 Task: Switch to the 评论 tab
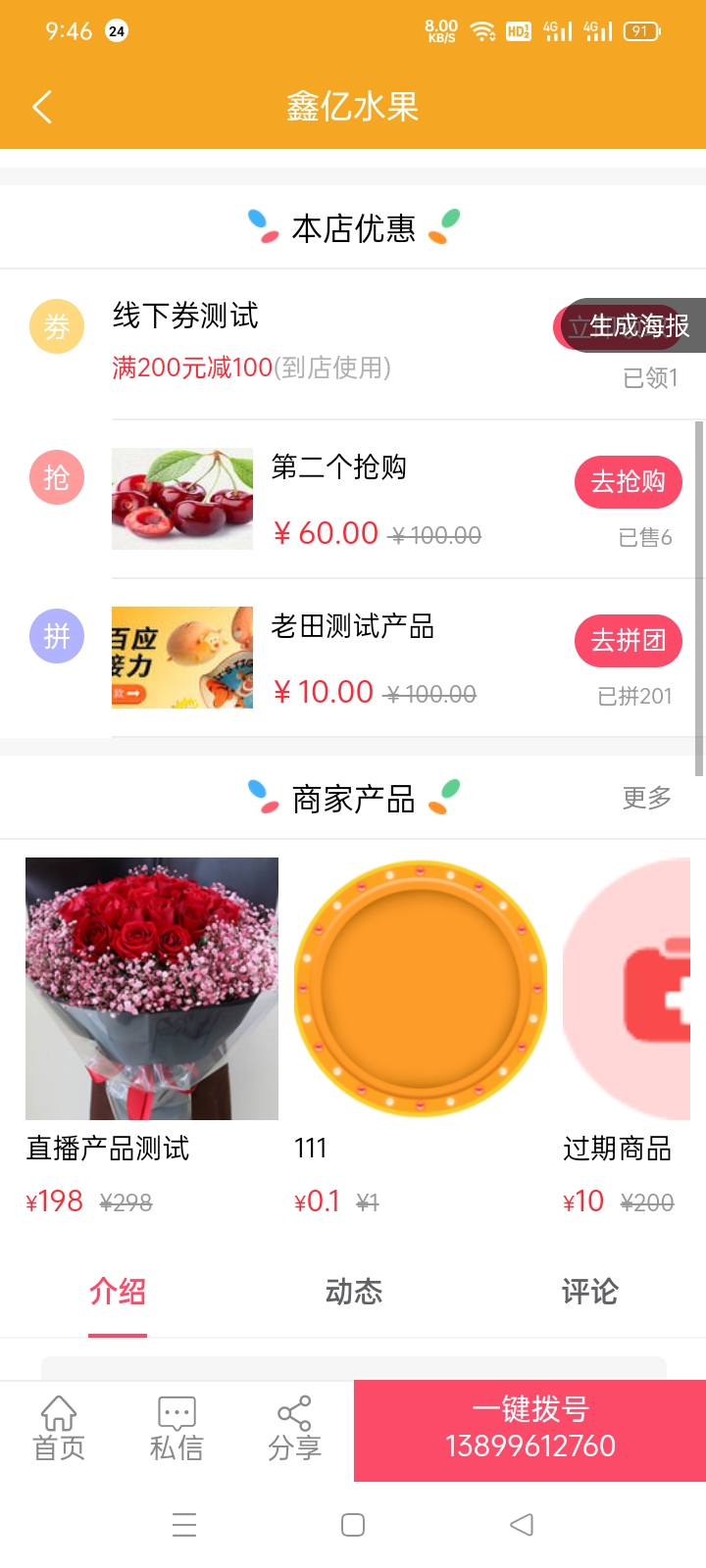point(586,1293)
